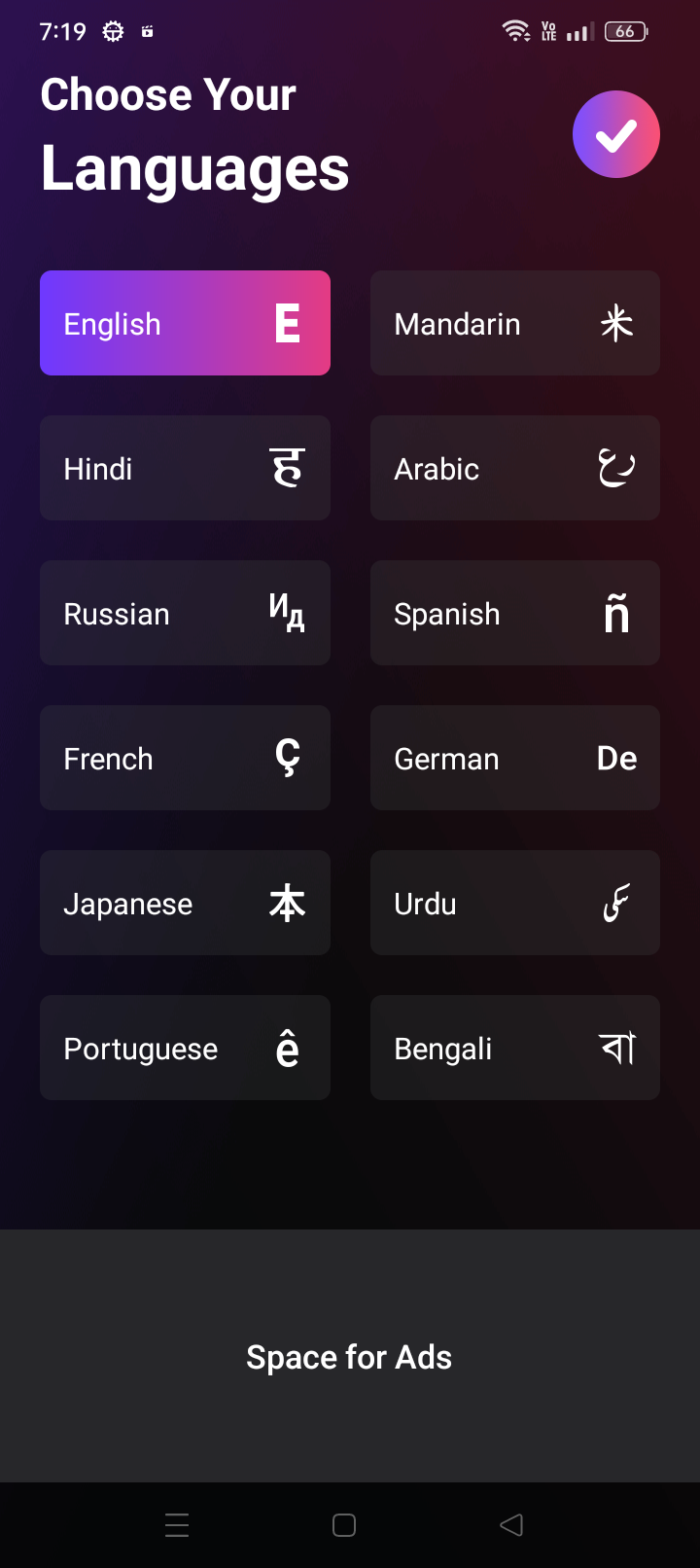Go back using the system back button
The image size is (700, 1568).
pyautogui.click(x=511, y=1524)
